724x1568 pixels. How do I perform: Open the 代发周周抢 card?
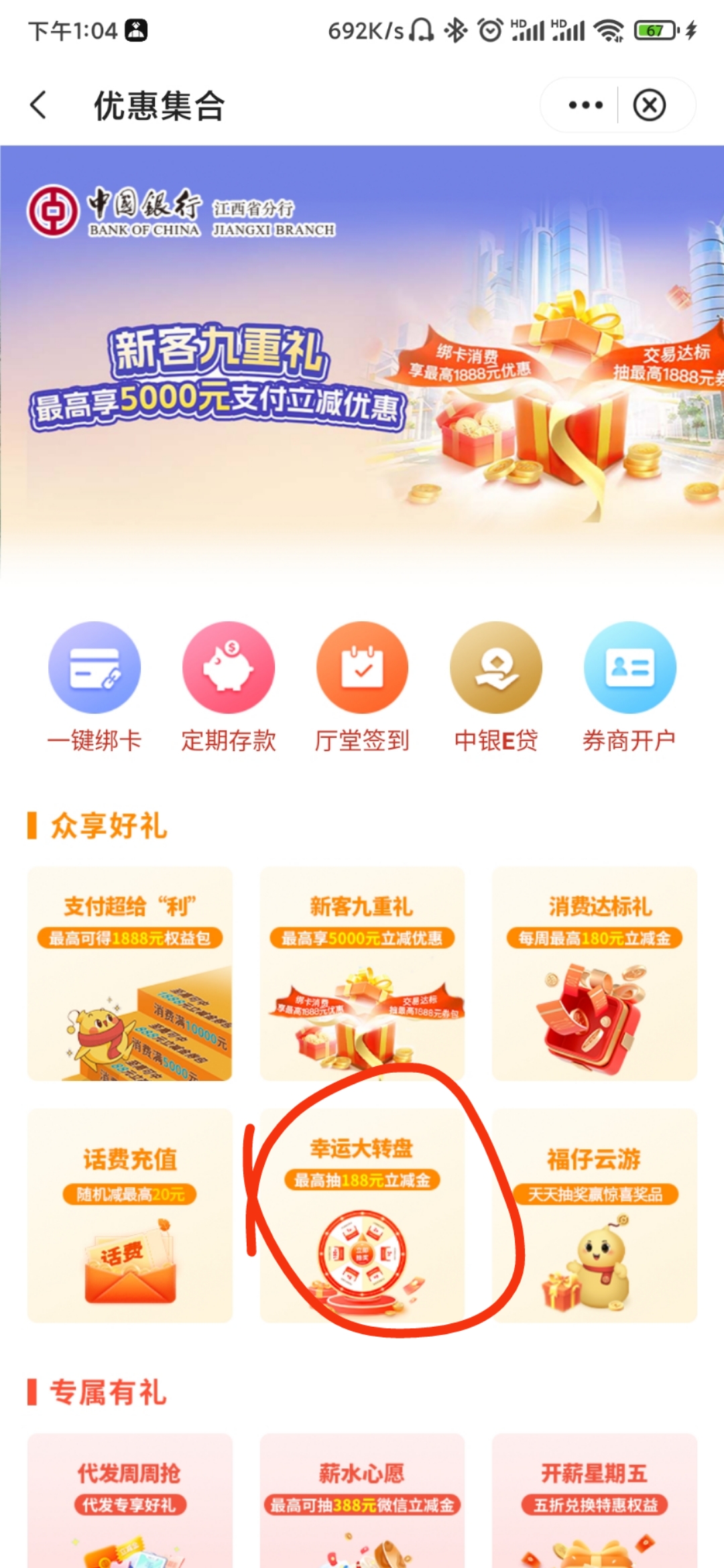tap(130, 1501)
